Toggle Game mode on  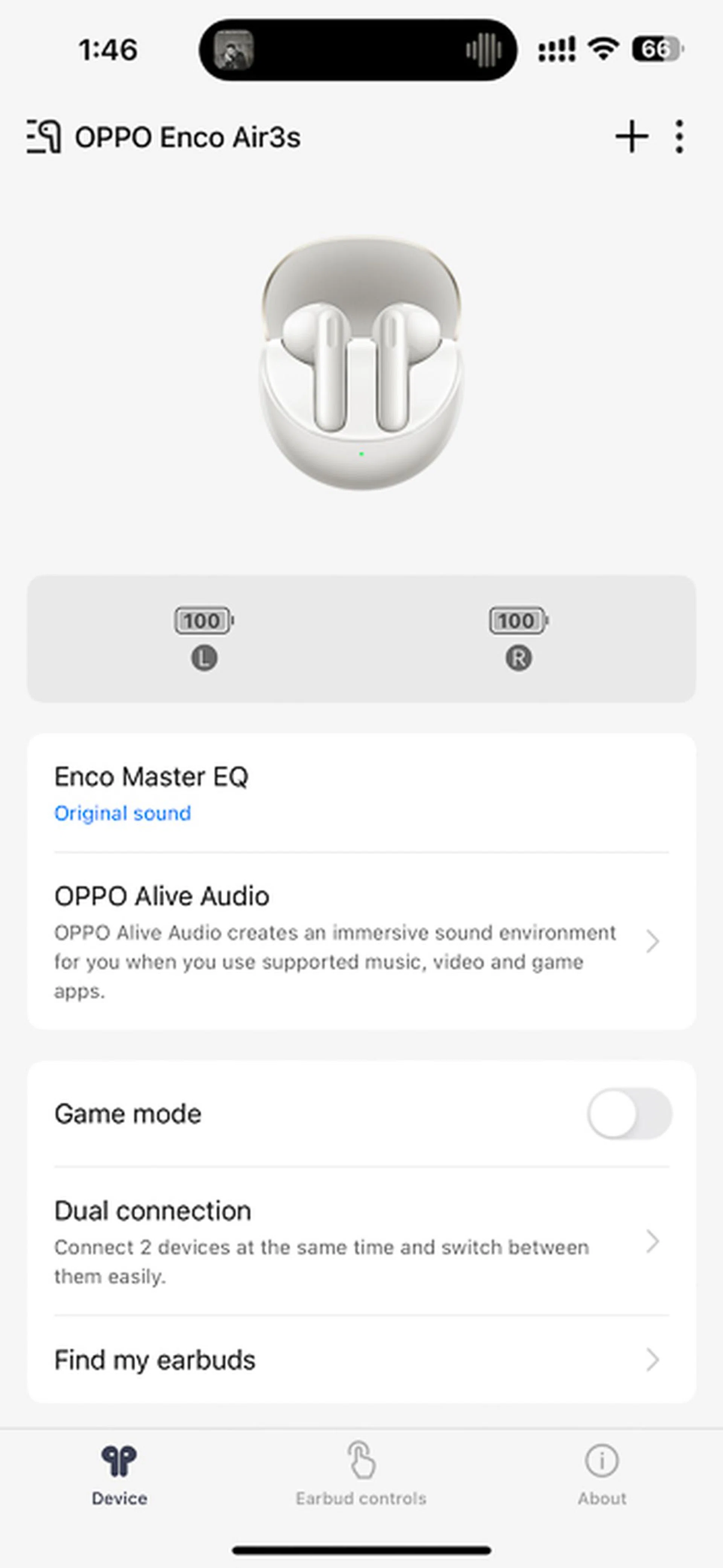click(x=629, y=1113)
